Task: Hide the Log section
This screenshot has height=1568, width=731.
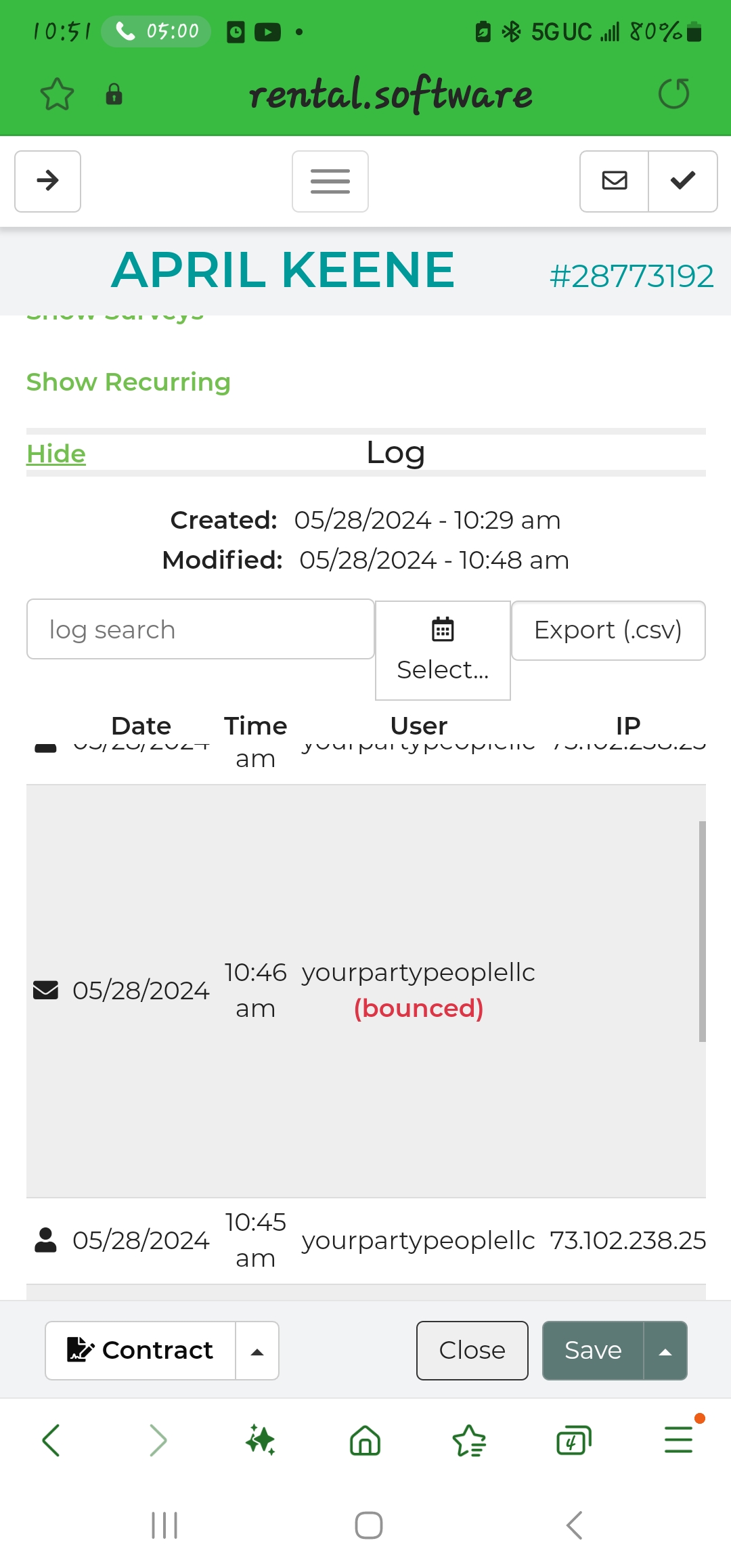Action: pyautogui.click(x=56, y=454)
